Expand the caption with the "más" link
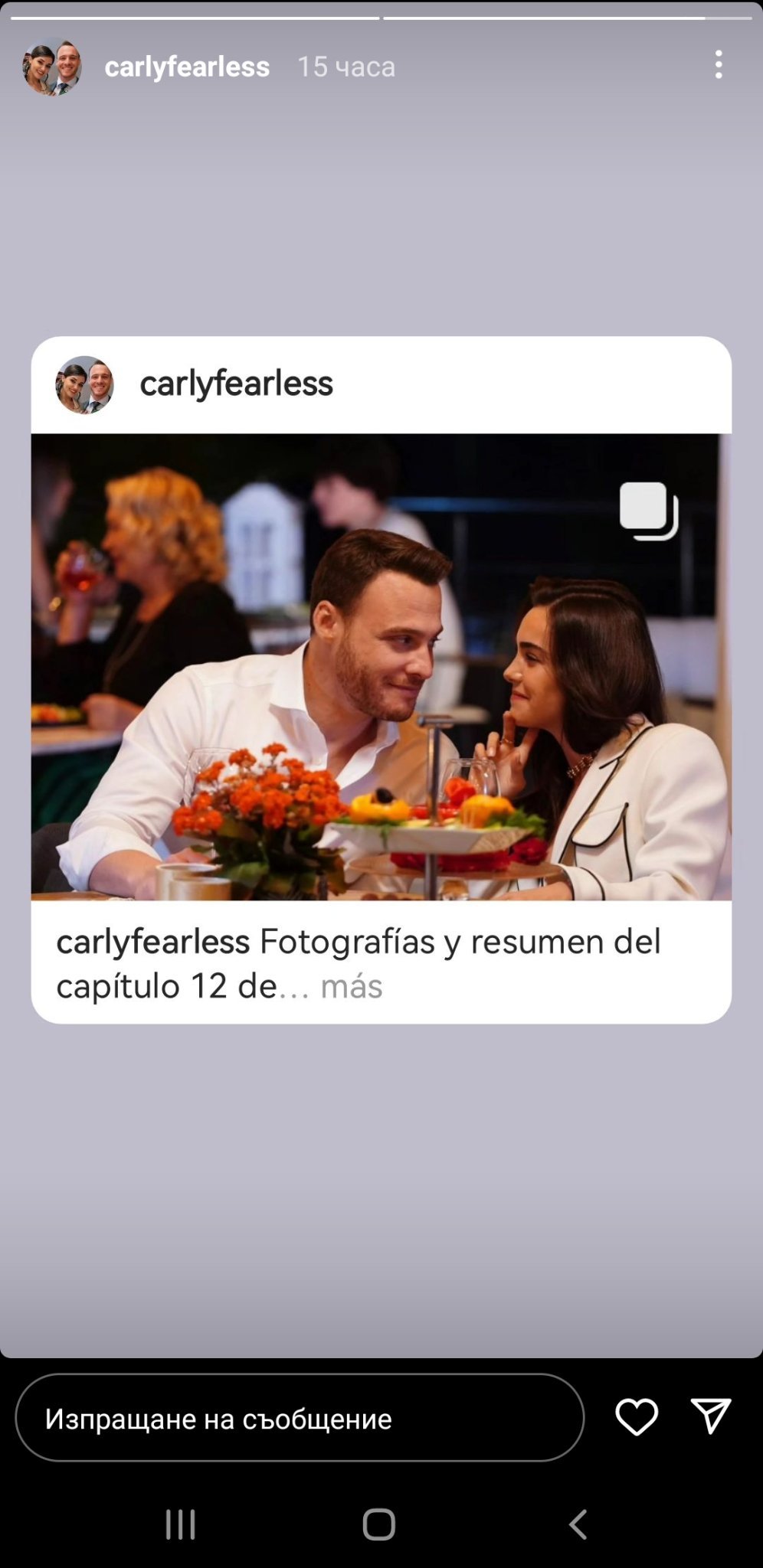 [352, 986]
